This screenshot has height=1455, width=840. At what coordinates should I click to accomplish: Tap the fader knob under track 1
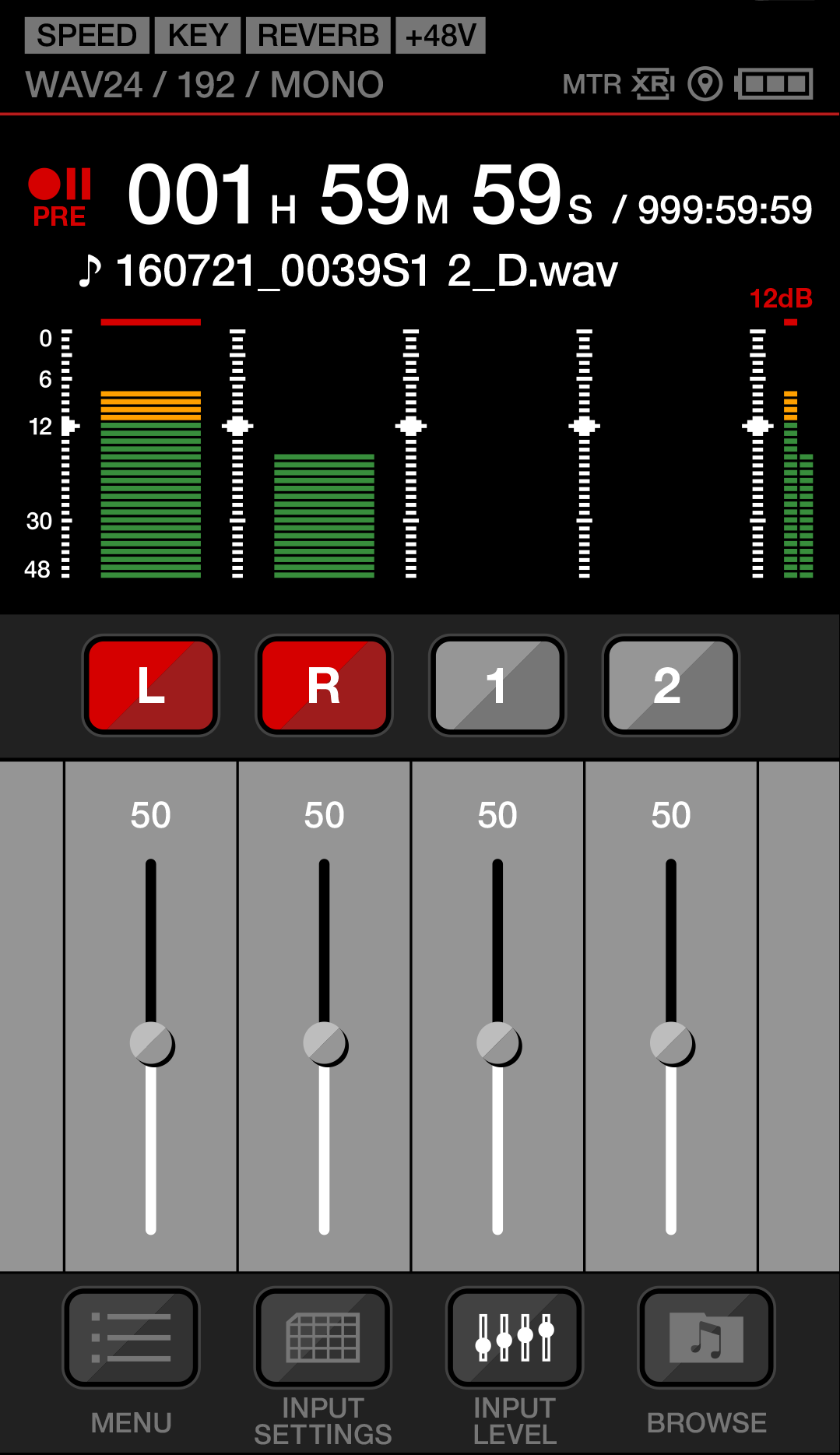[498, 1043]
